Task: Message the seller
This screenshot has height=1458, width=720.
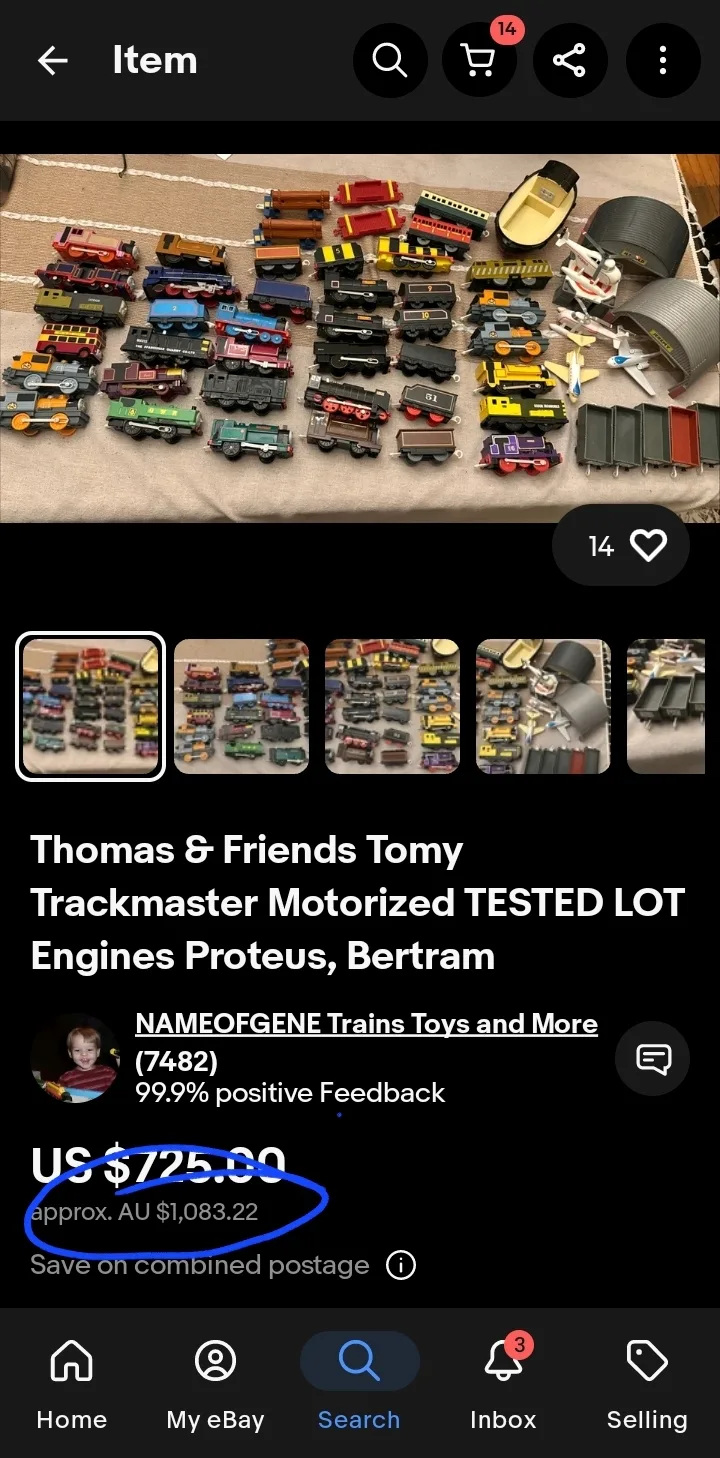Action: (x=652, y=1058)
